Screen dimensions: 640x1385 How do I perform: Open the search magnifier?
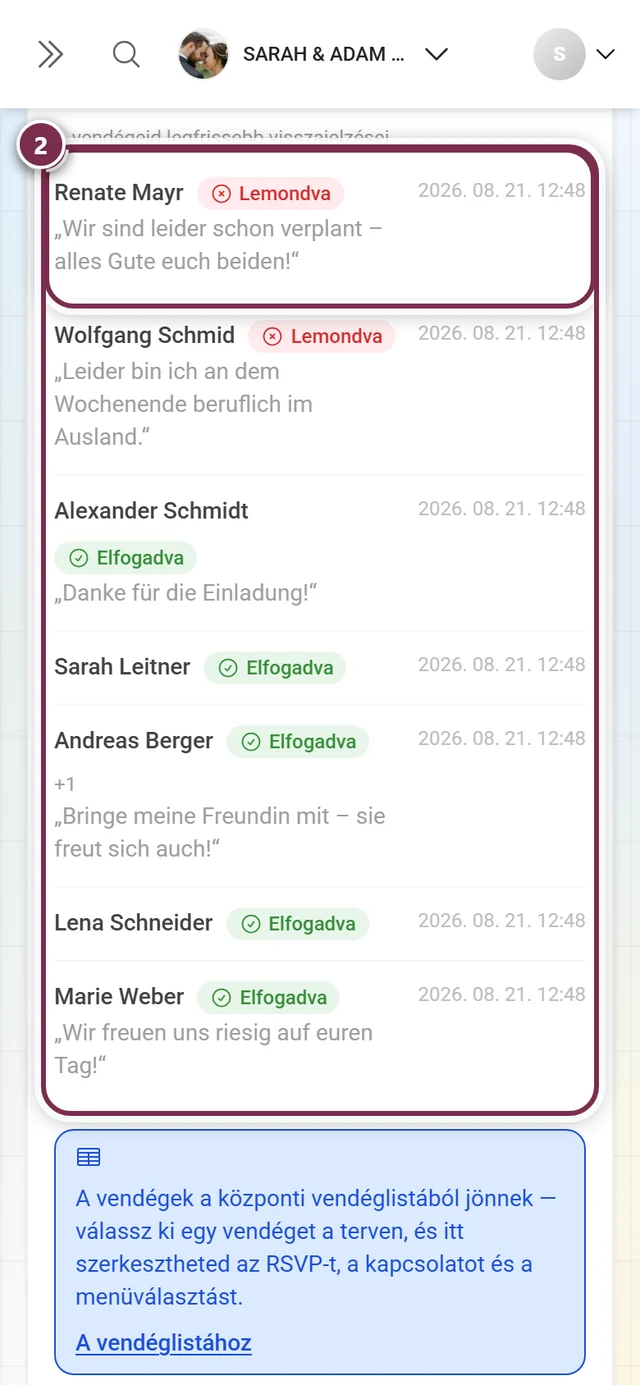[x=126, y=54]
